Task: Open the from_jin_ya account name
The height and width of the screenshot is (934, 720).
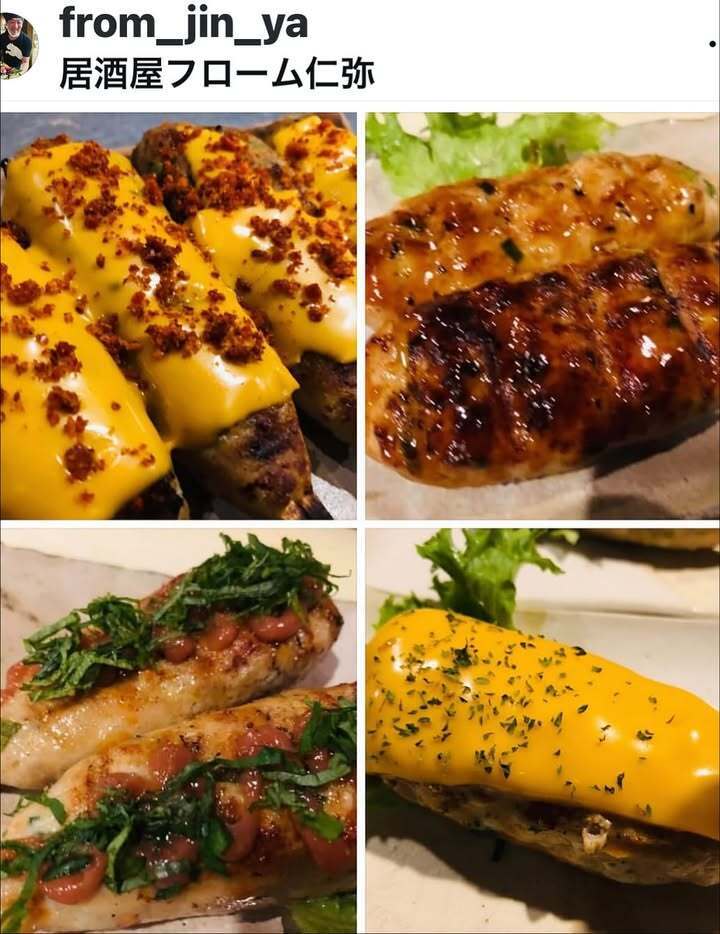Action: pyautogui.click(x=183, y=24)
